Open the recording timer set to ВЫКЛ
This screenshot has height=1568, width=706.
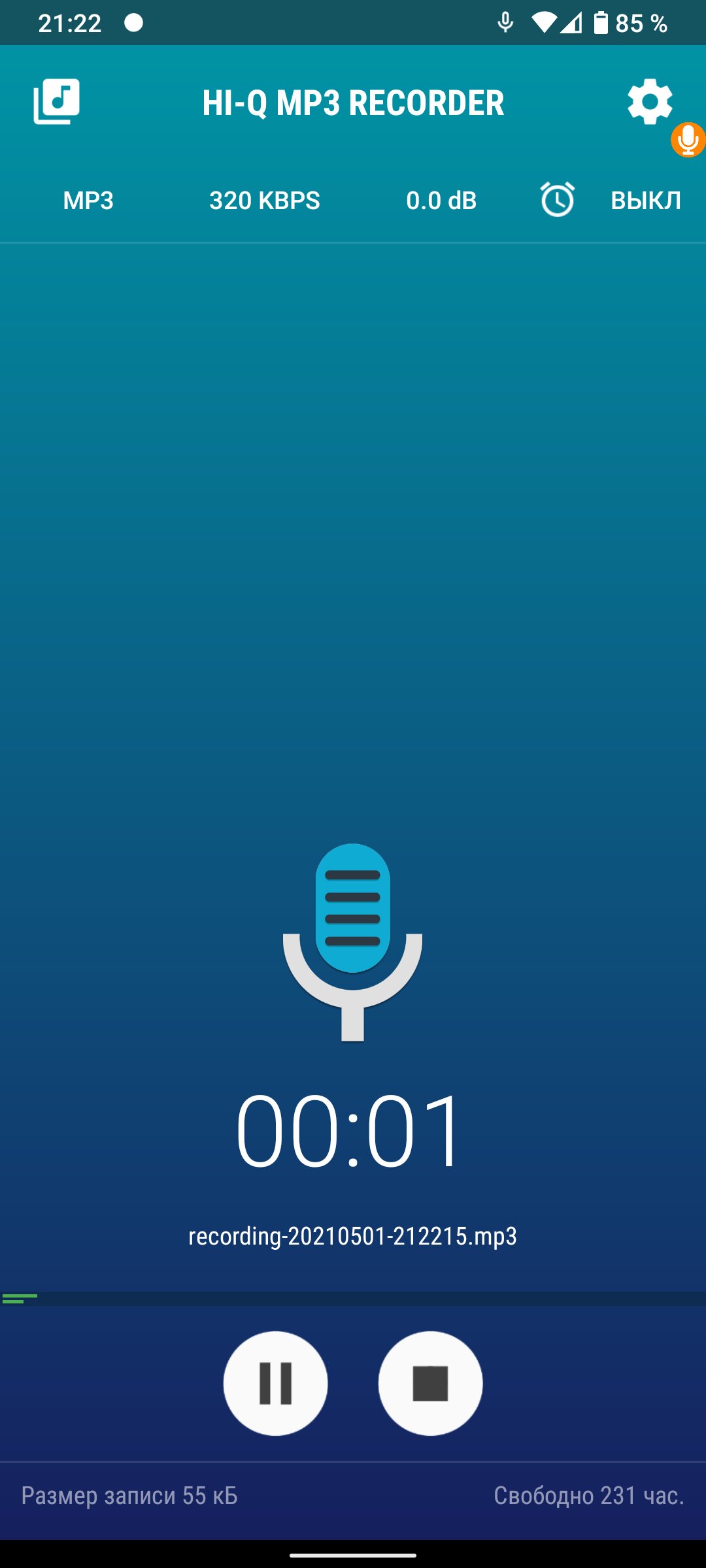611,201
